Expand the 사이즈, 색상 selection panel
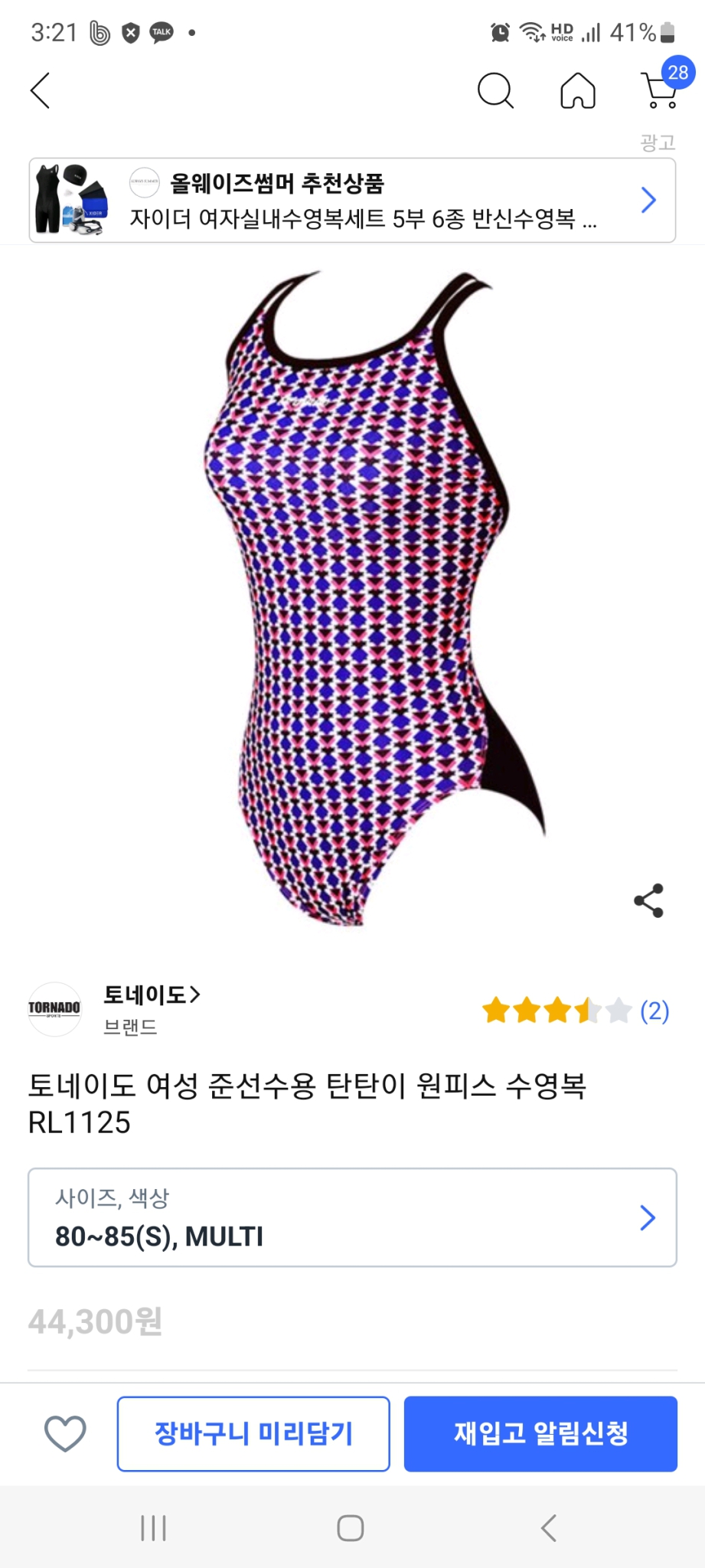 (352, 1217)
